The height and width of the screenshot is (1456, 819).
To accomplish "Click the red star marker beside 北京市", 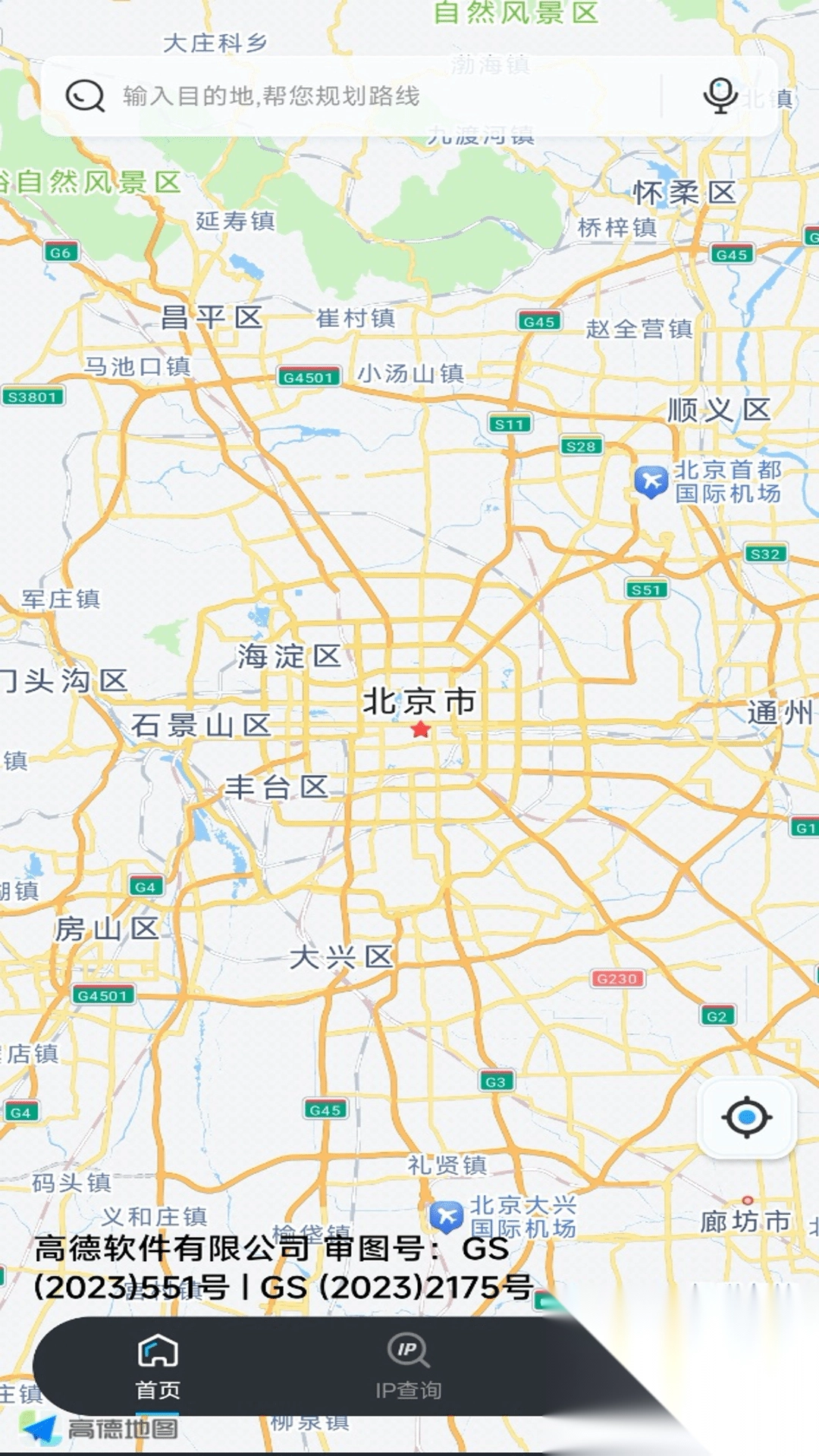I will pyautogui.click(x=419, y=728).
